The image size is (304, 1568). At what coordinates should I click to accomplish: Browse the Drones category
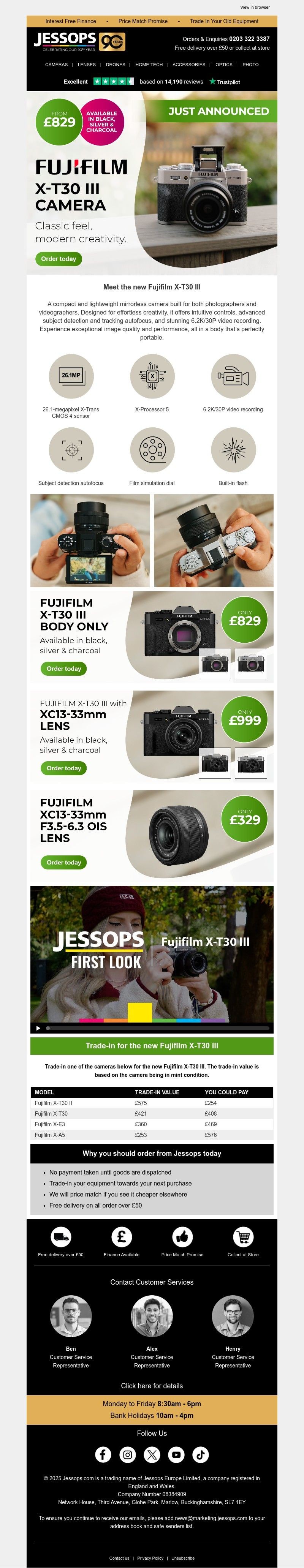[116, 65]
